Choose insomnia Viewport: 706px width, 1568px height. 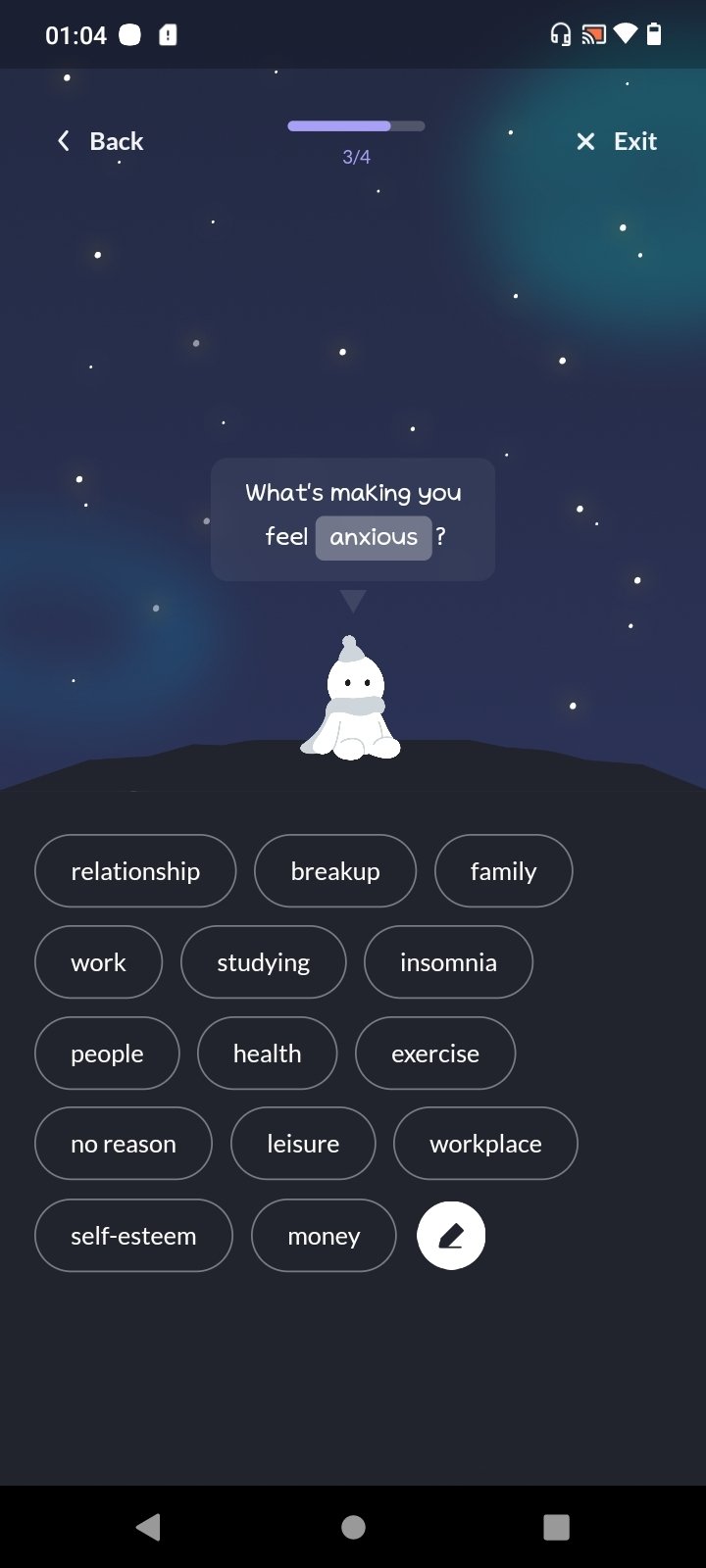448,962
